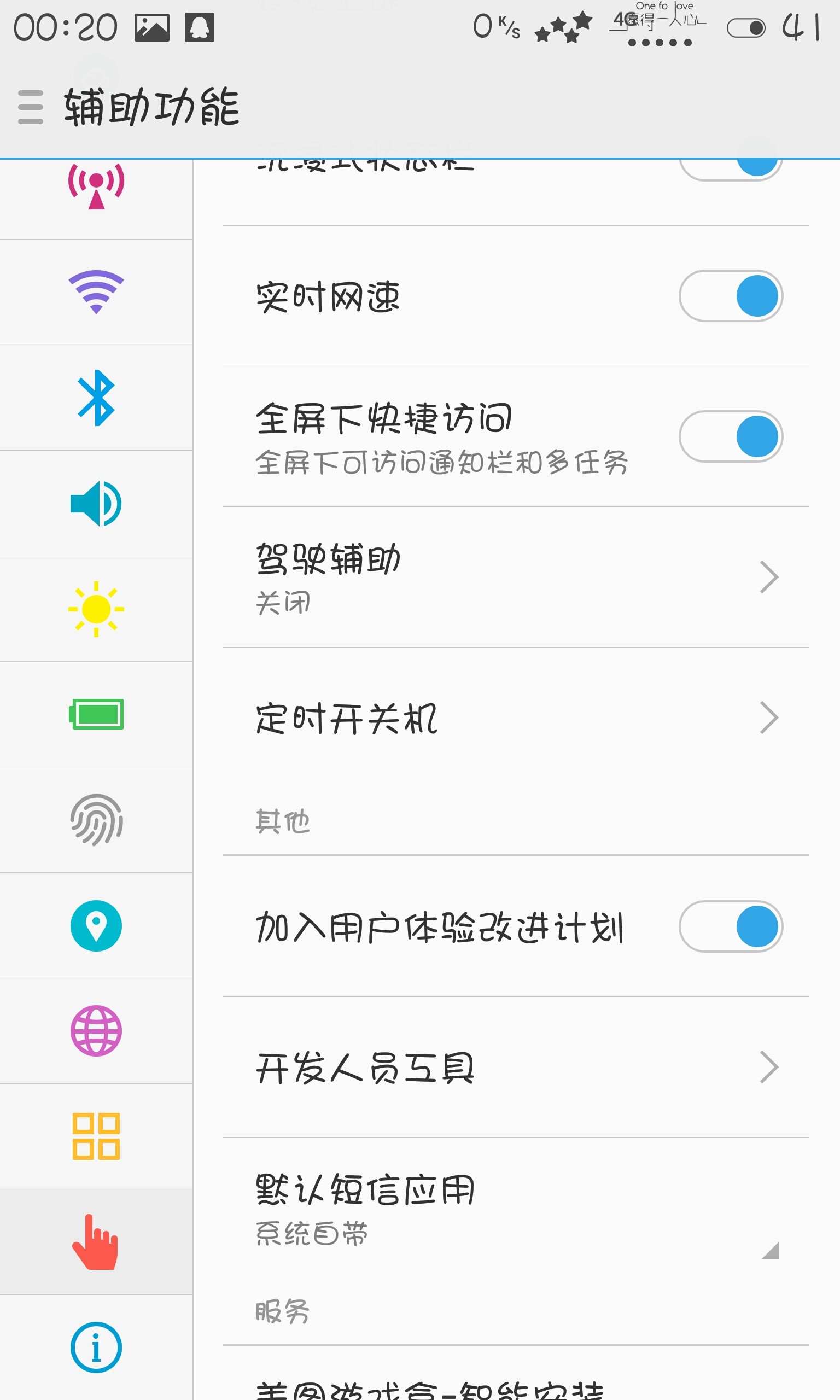The height and width of the screenshot is (1400, 840).
Task: Open the fingerprint section
Action: pos(96,820)
